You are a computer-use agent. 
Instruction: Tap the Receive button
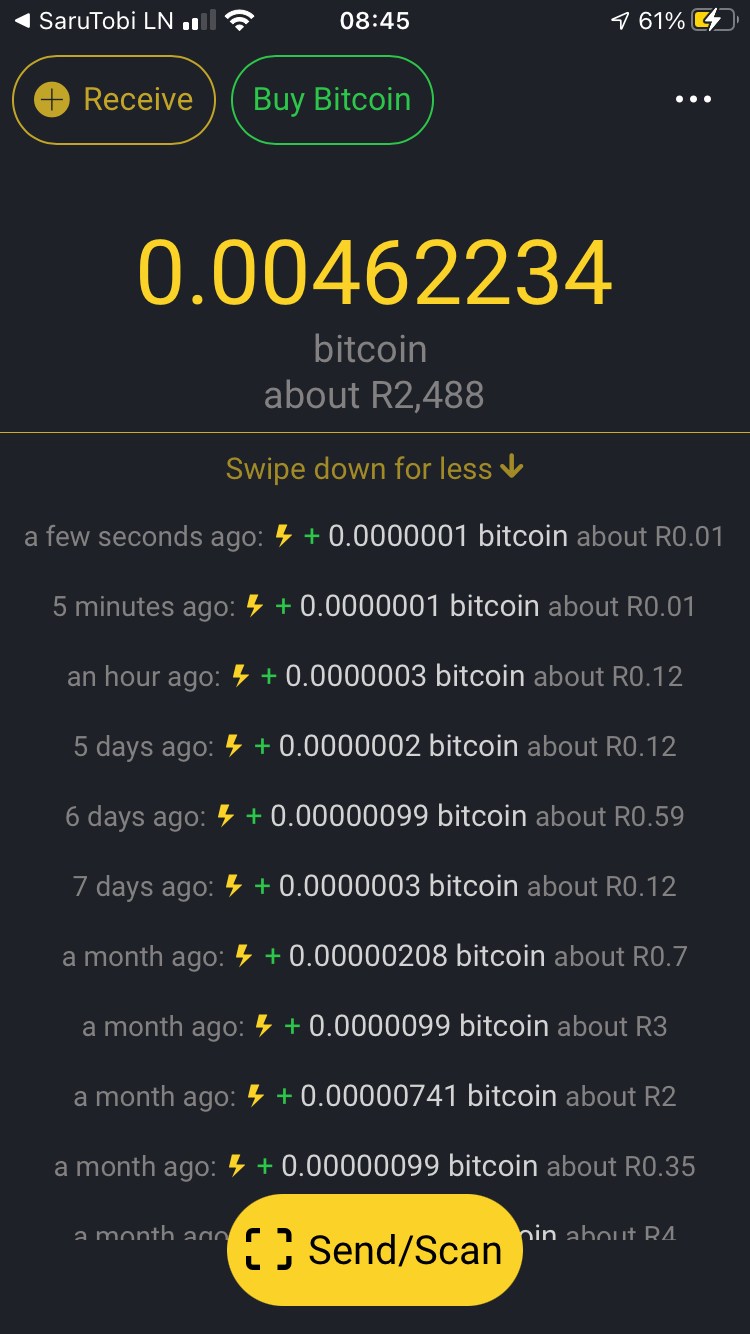[x=114, y=100]
